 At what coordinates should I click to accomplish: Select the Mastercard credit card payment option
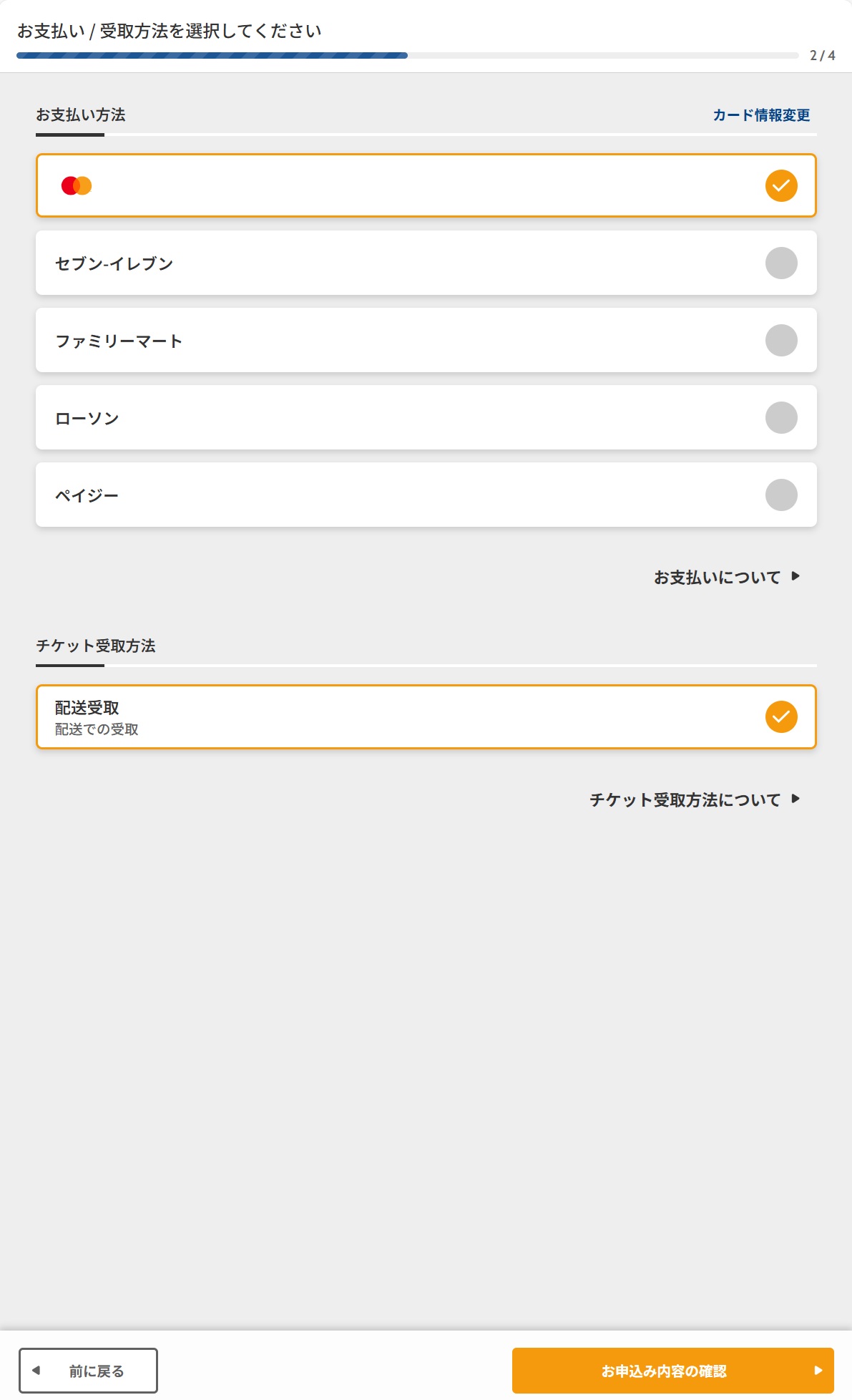(426, 185)
